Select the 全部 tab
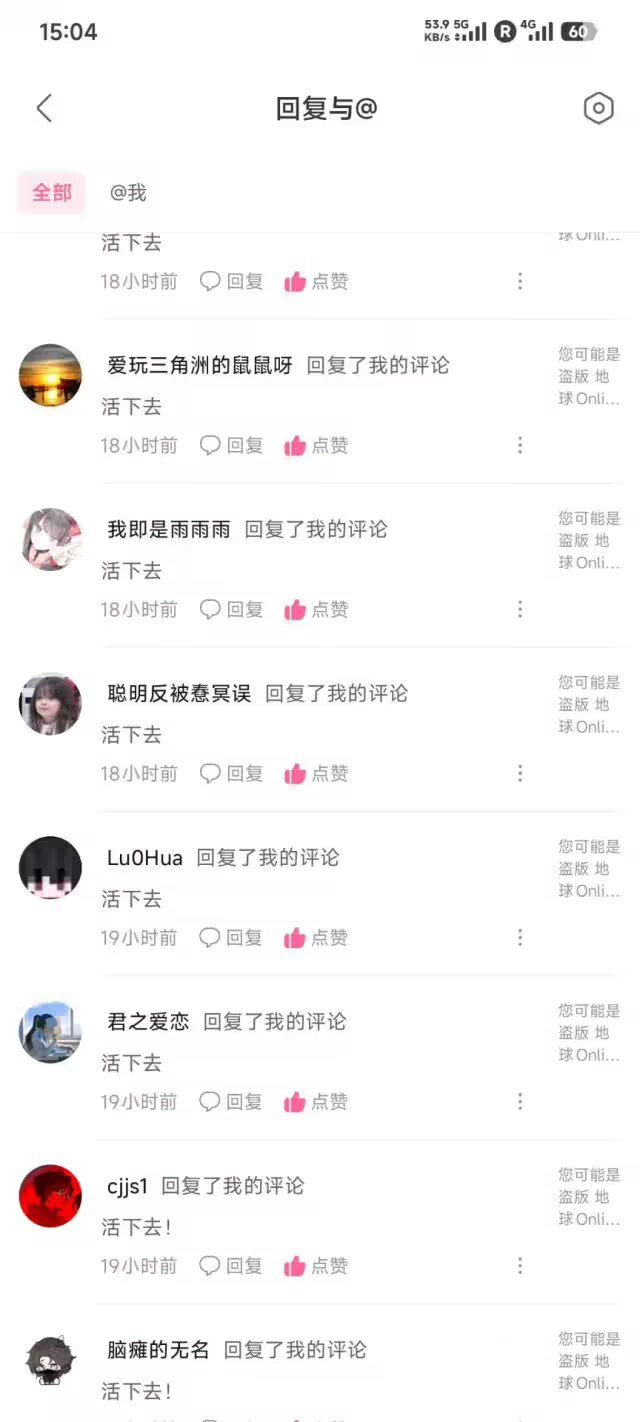 tap(52, 193)
